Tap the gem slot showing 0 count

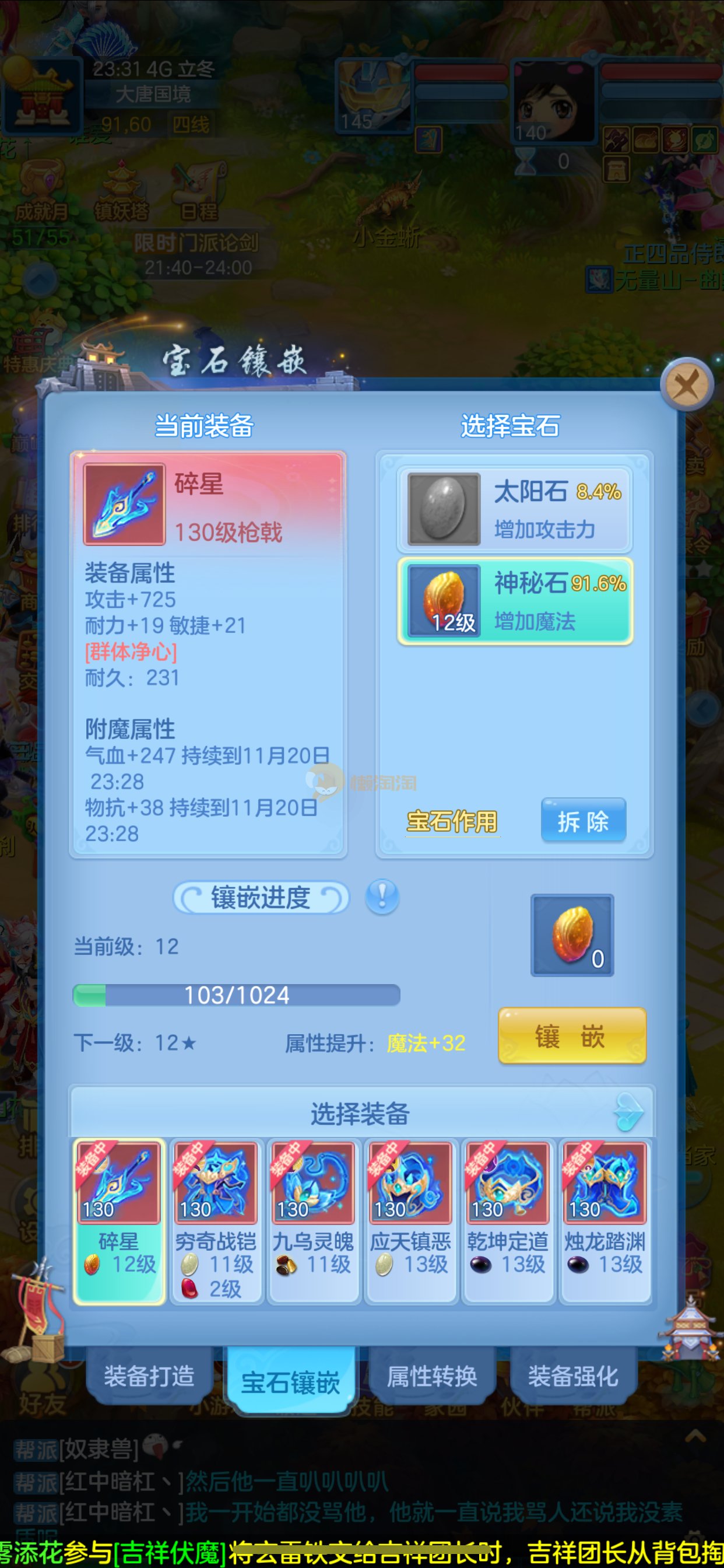tap(572, 935)
